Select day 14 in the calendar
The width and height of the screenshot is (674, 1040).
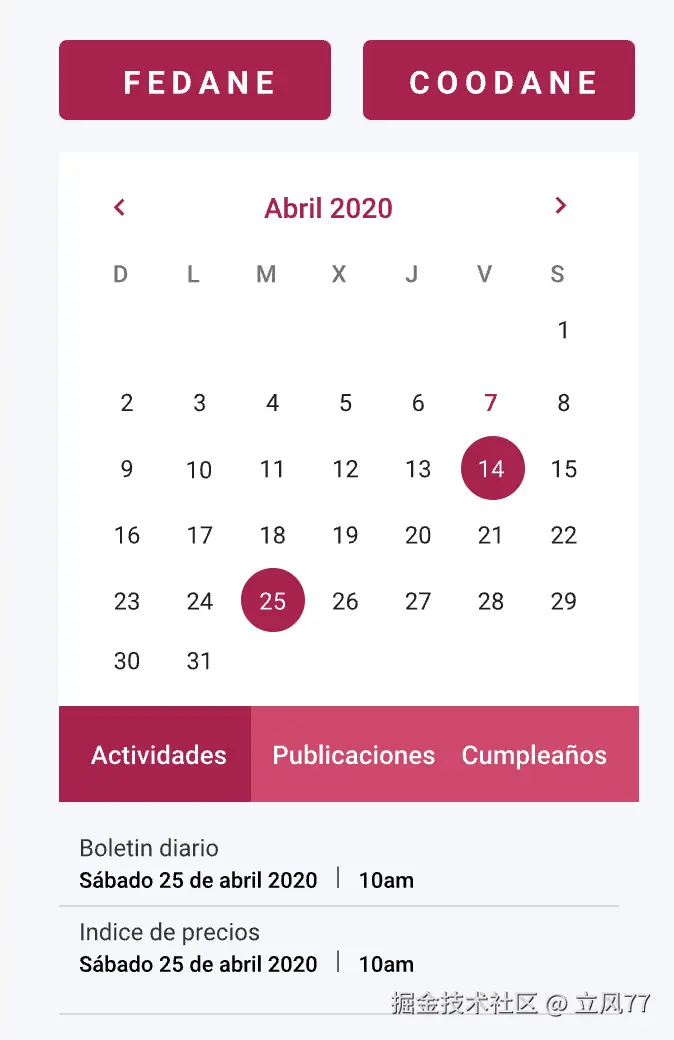[x=492, y=469]
